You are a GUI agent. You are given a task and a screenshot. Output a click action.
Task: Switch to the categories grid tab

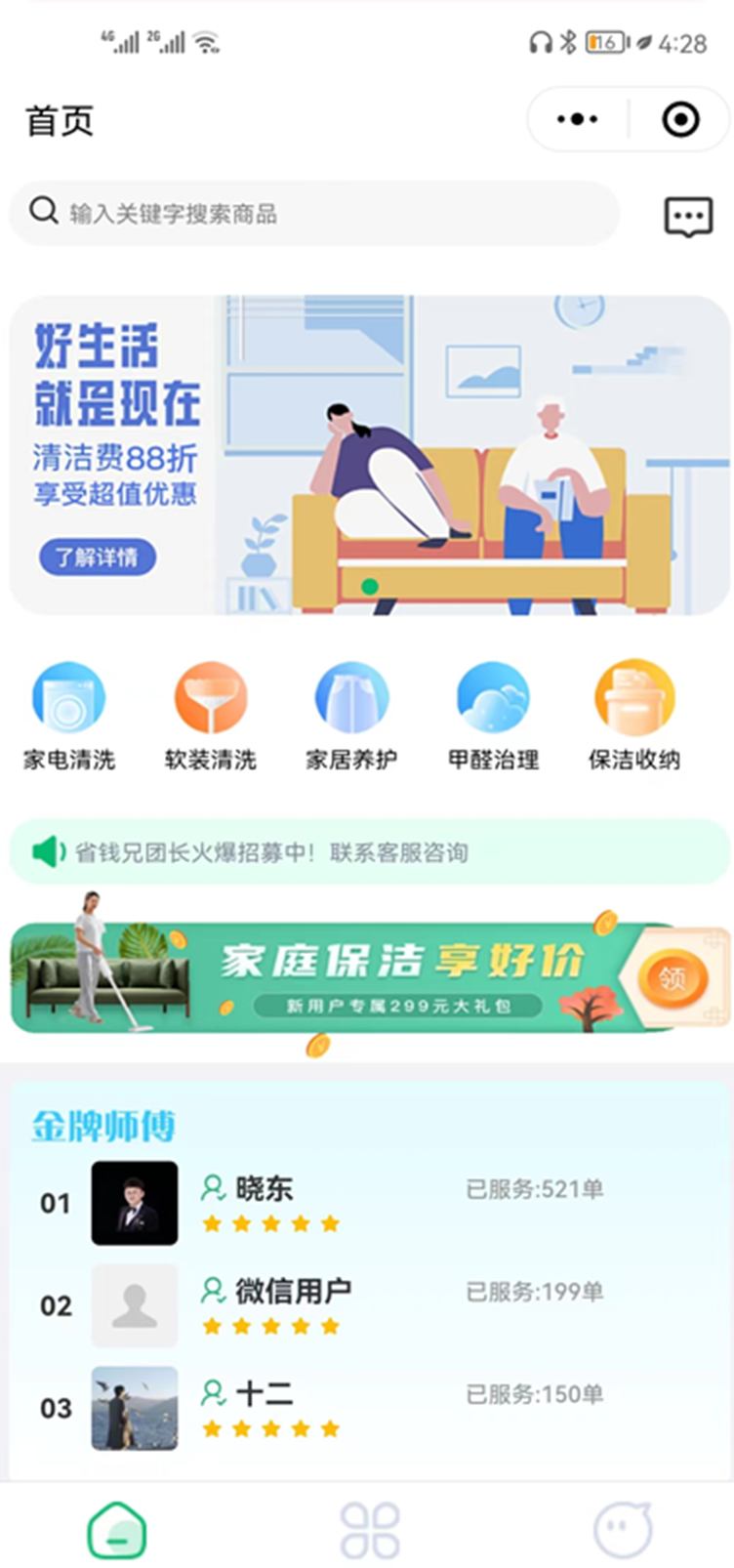pos(370,1529)
